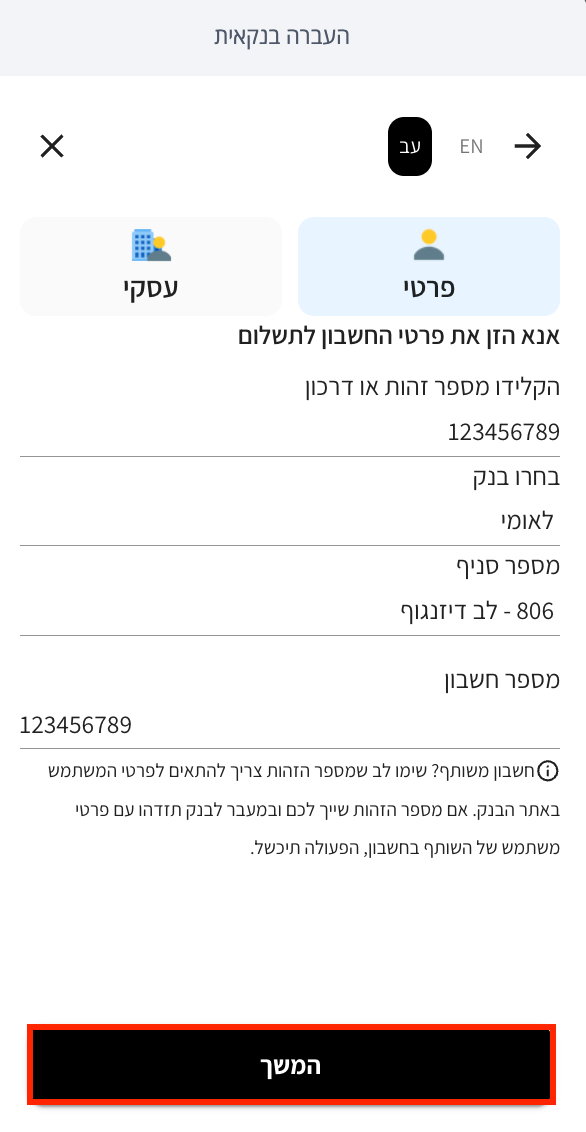
Task: Tap the המשך continue button
Action: (x=292, y=1065)
